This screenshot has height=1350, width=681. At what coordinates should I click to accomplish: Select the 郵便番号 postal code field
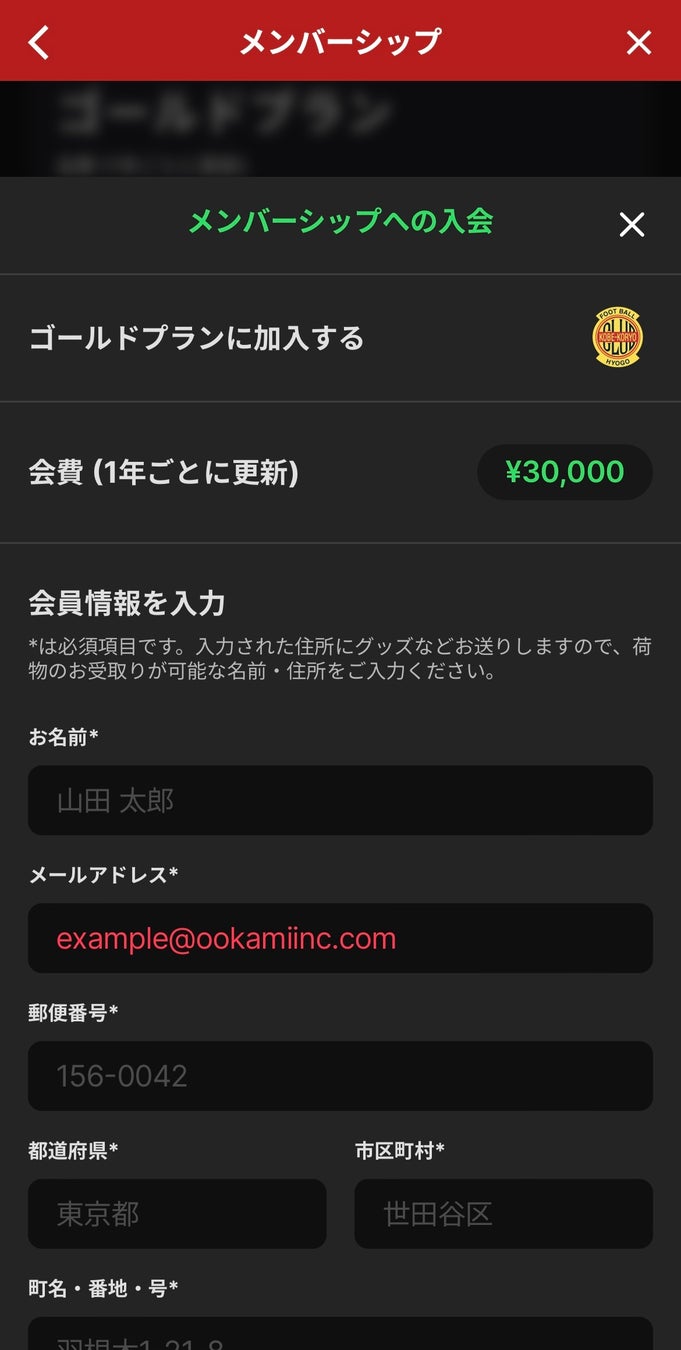click(340, 1076)
